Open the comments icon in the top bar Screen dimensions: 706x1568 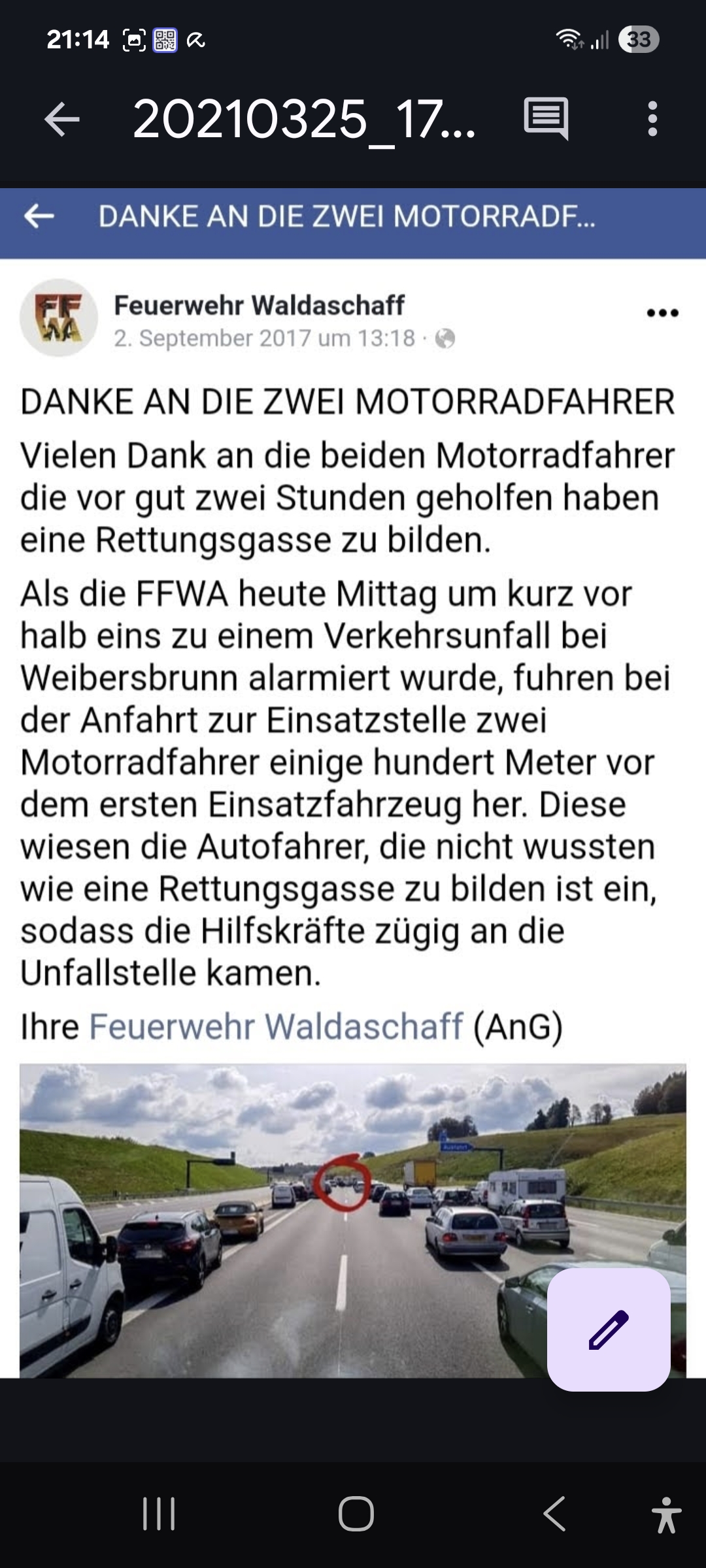(x=546, y=119)
